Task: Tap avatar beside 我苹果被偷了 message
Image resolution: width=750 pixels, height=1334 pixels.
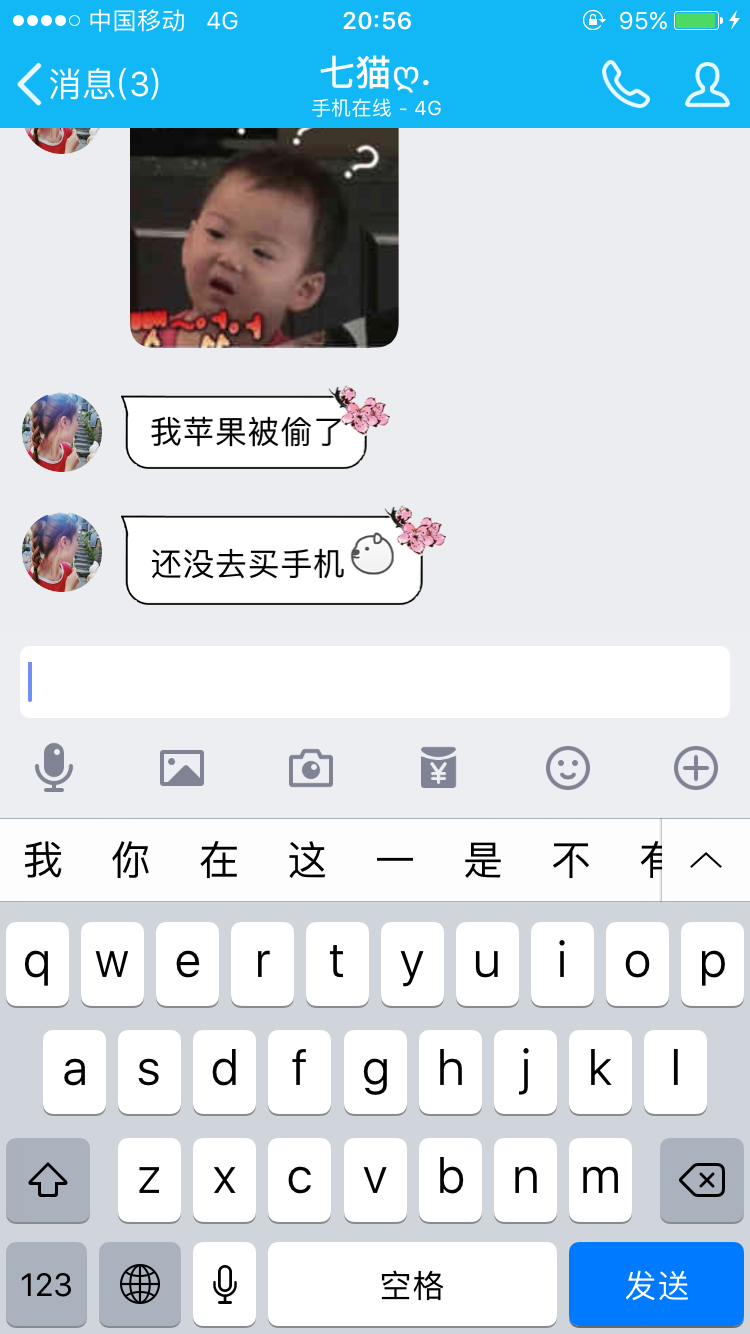Action: pyautogui.click(x=62, y=432)
